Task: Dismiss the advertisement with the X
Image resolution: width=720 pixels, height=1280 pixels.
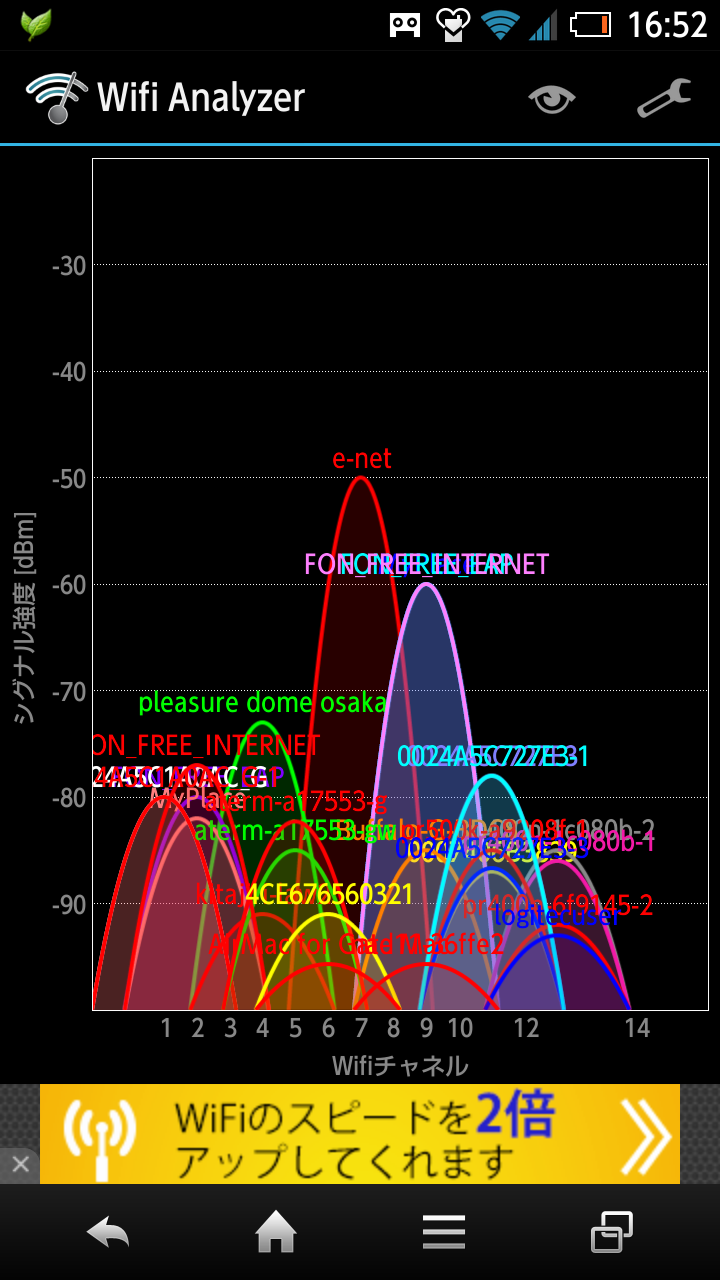Action: click(19, 1165)
